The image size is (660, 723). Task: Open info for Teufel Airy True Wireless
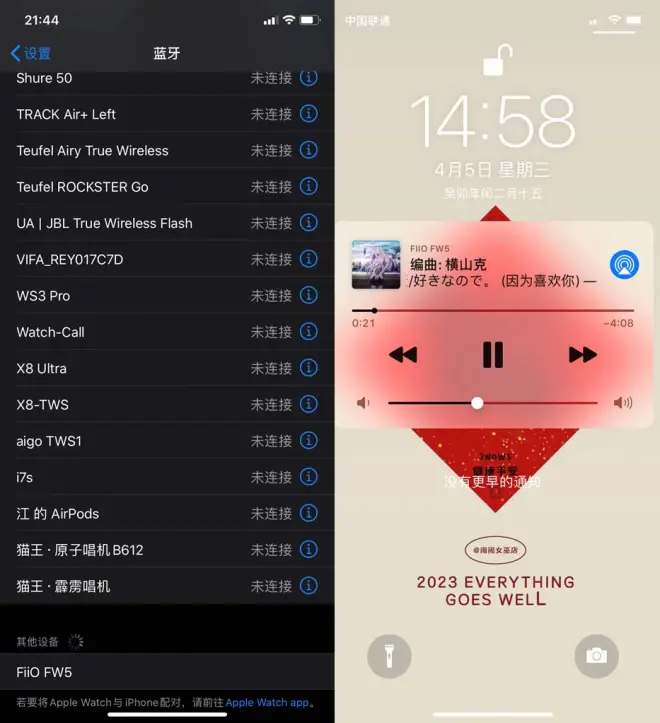tap(309, 150)
